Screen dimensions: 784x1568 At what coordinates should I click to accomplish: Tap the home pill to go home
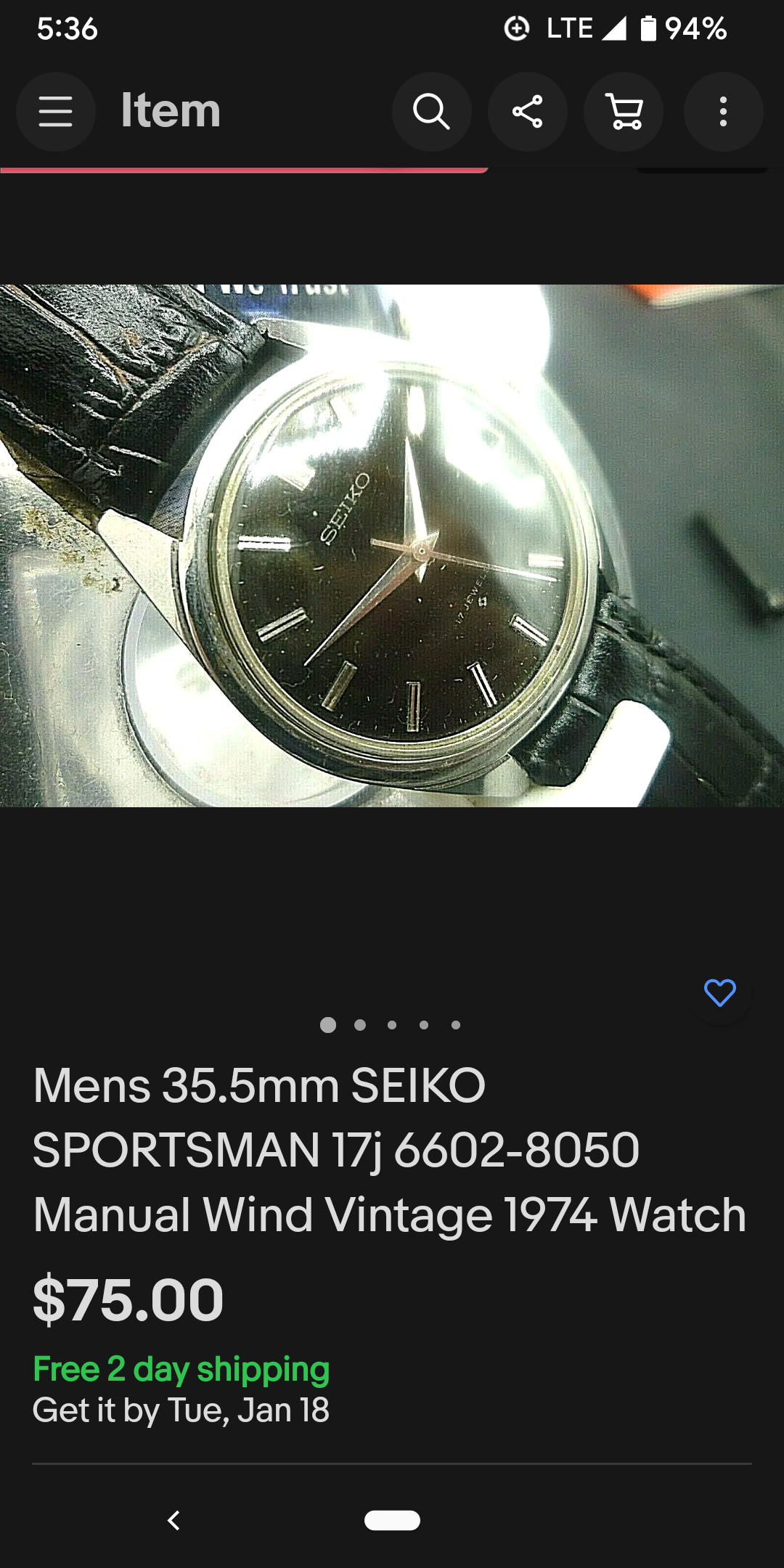click(392, 1520)
